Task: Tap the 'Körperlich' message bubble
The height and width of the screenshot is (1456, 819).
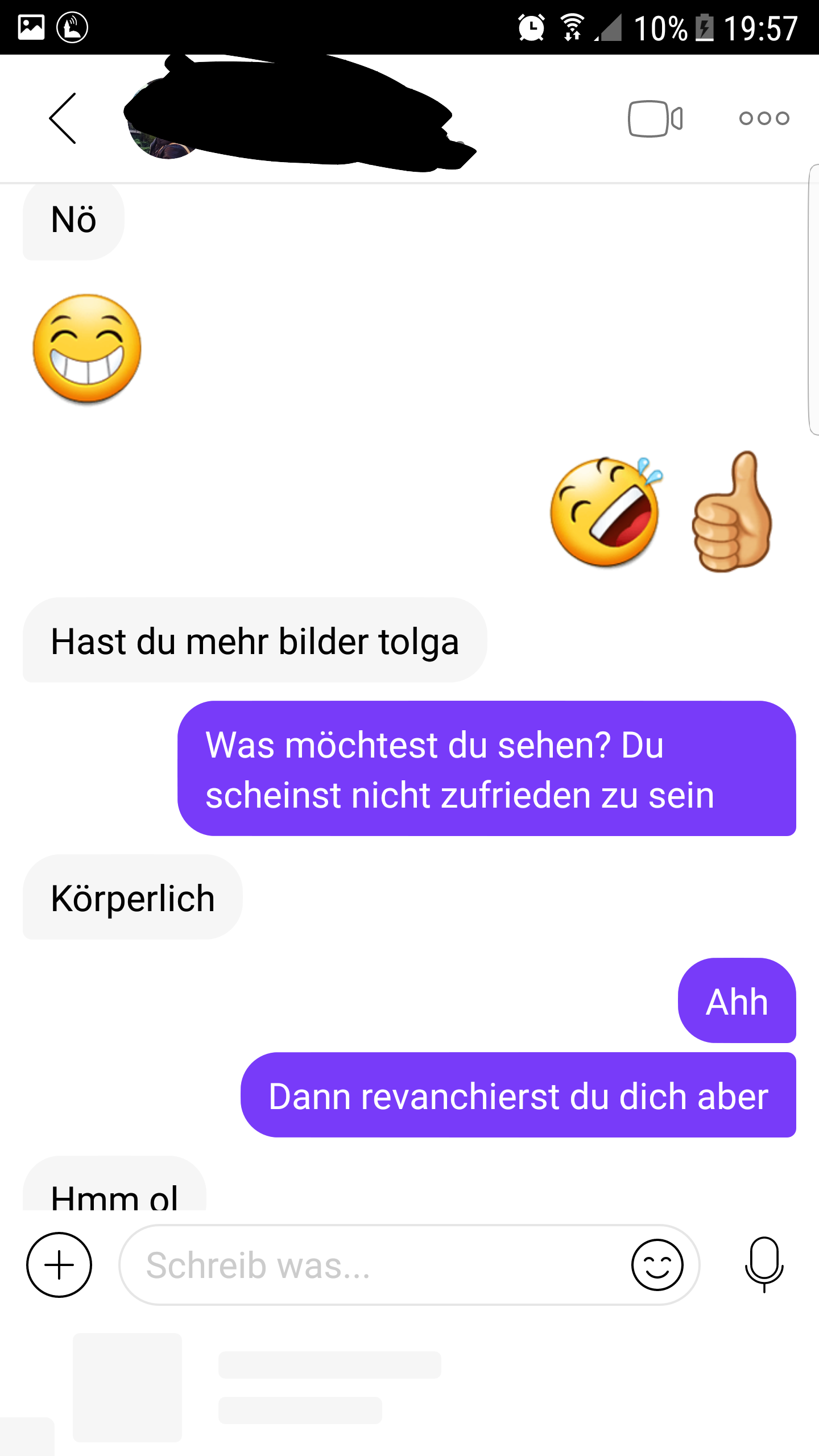Action: tap(132, 897)
